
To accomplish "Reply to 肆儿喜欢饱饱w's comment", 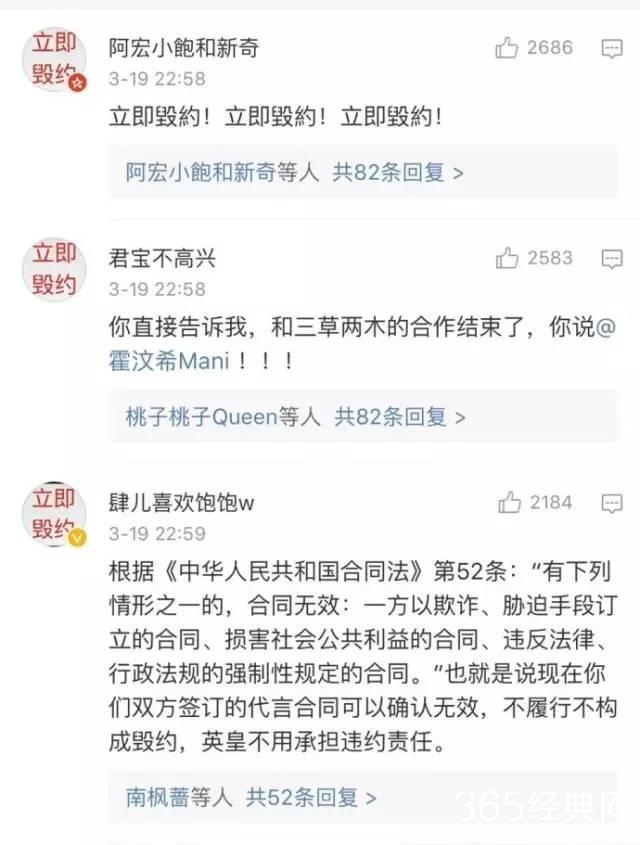I will (x=611, y=503).
